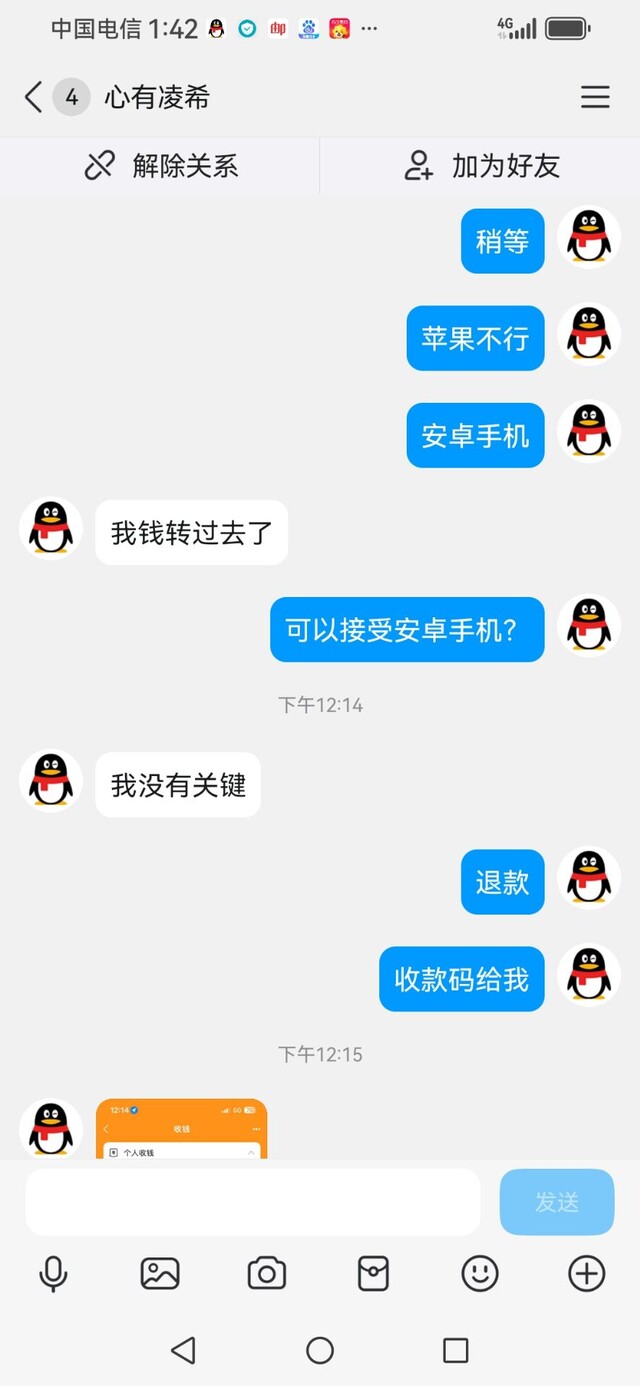Image resolution: width=640 pixels, height=1386 pixels.
Task: Open the photo gallery picker
Action: pyautogui.click(x=160, y=1273)
